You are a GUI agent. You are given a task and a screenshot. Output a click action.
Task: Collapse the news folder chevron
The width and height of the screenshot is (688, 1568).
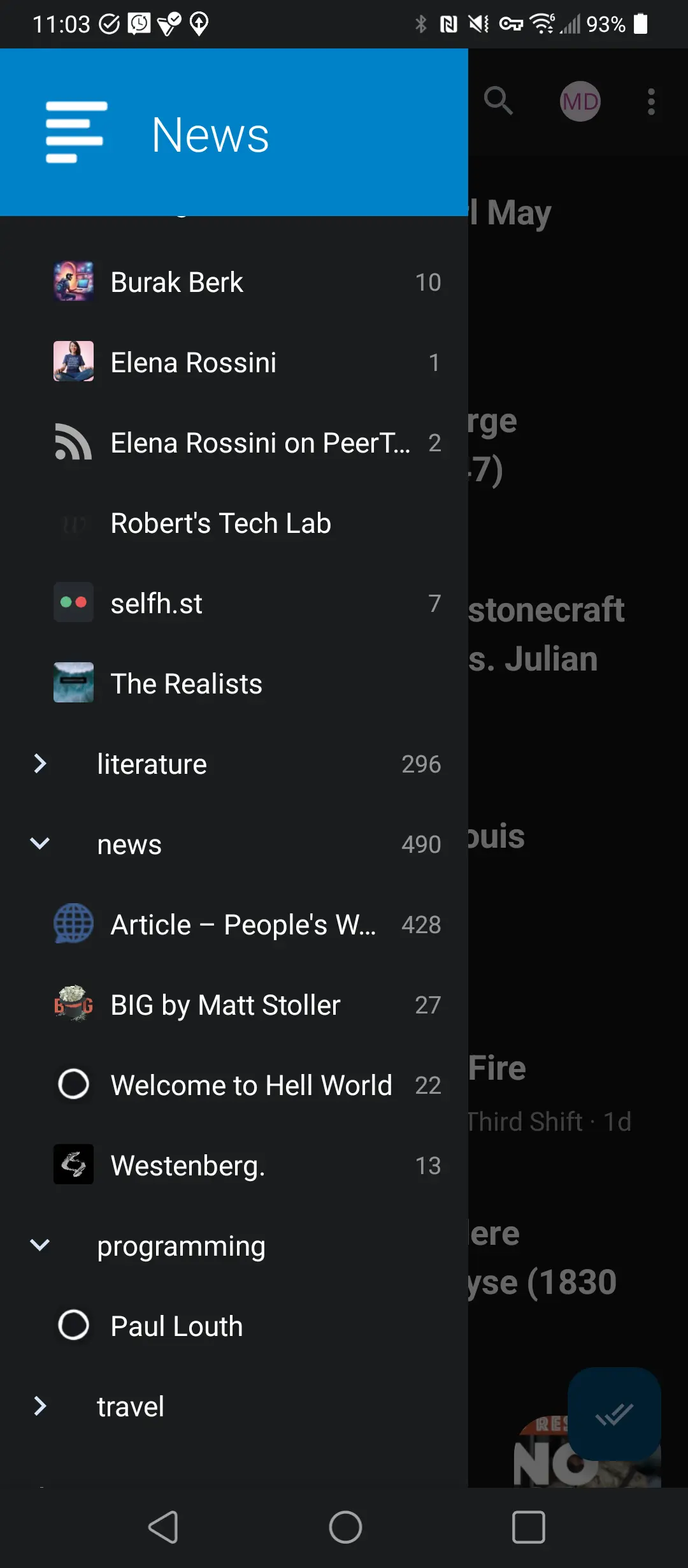point(40,844)
